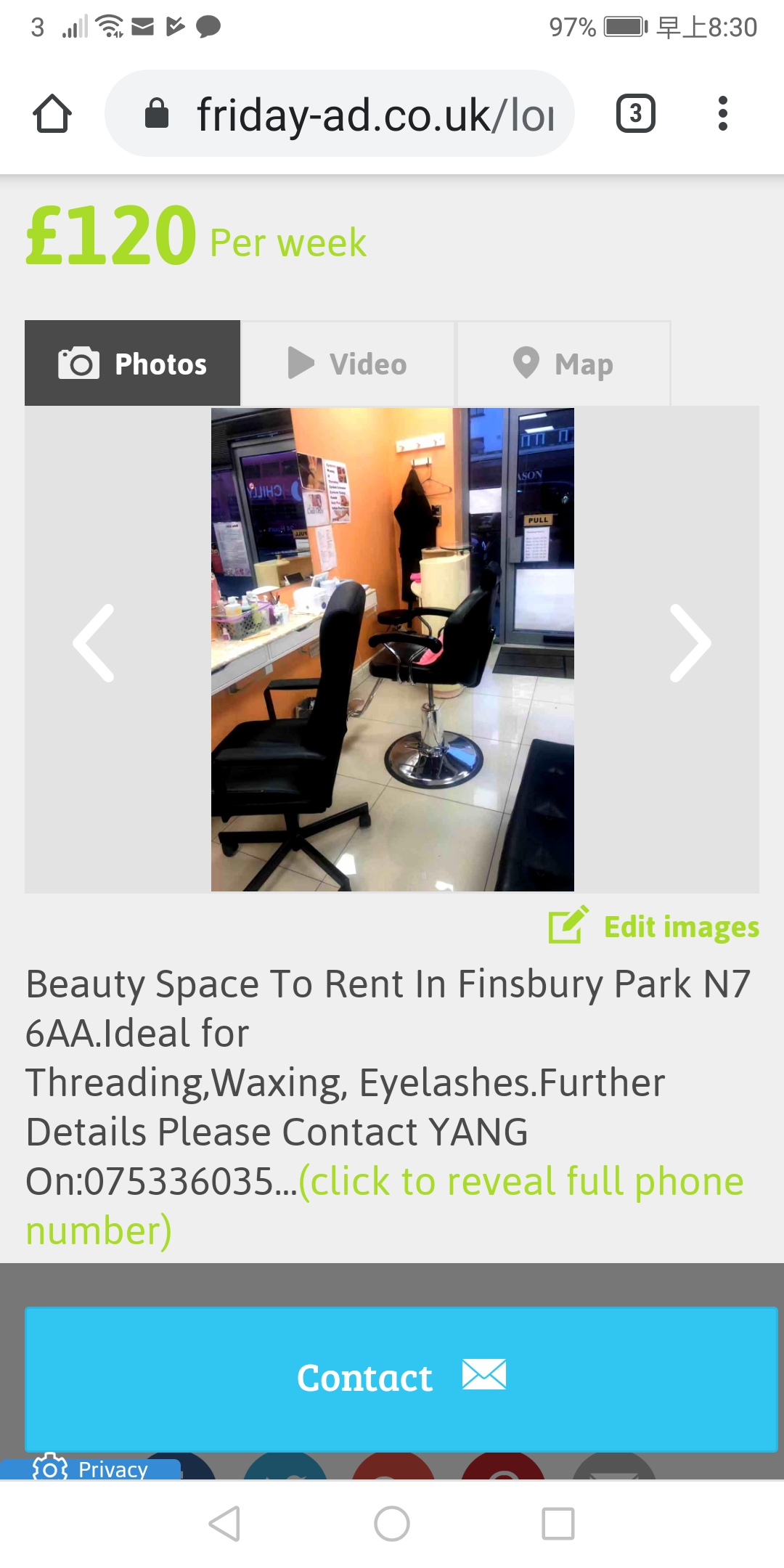Screen dimensions: 784x1568
Task: Open recent apps
Action: click(558, 1523)
